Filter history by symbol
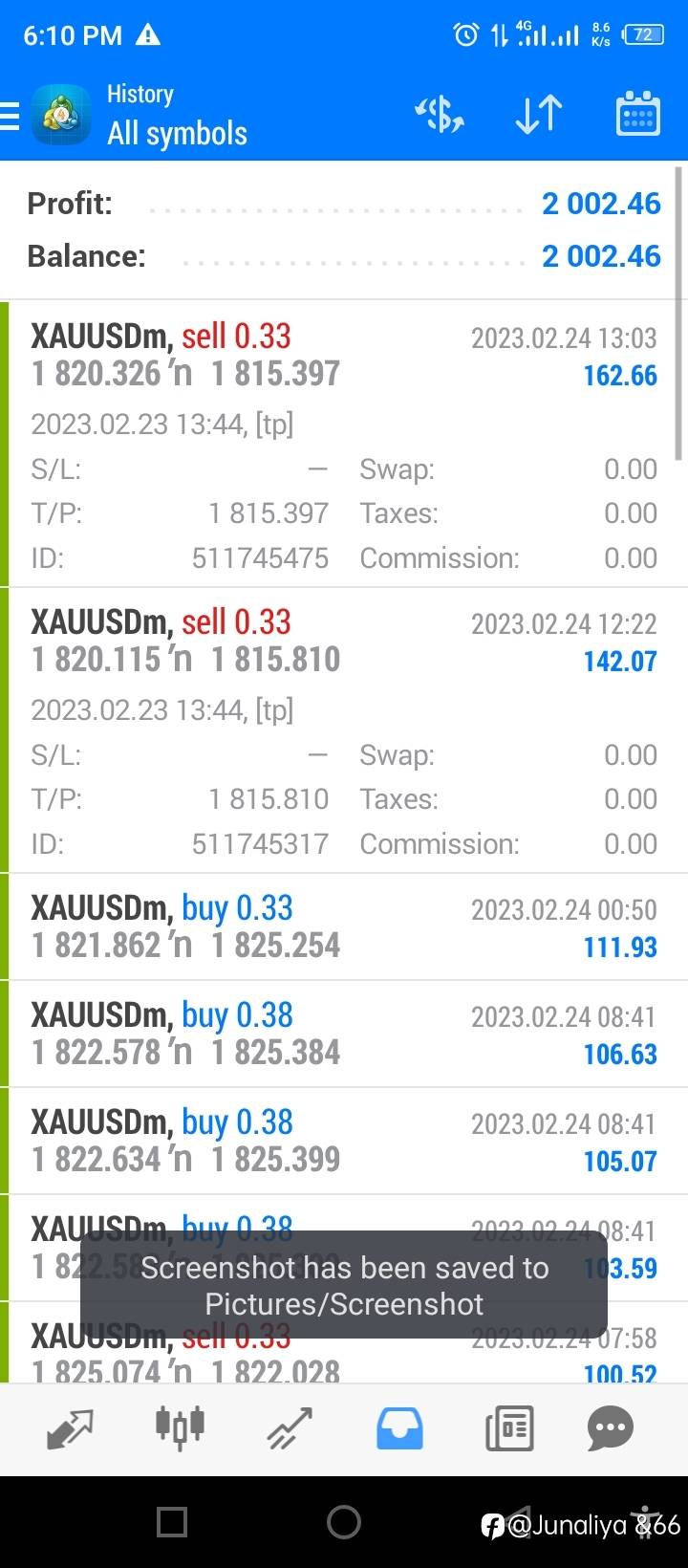Viewport: 688px width, 1568px height. (x=440, y=115)
